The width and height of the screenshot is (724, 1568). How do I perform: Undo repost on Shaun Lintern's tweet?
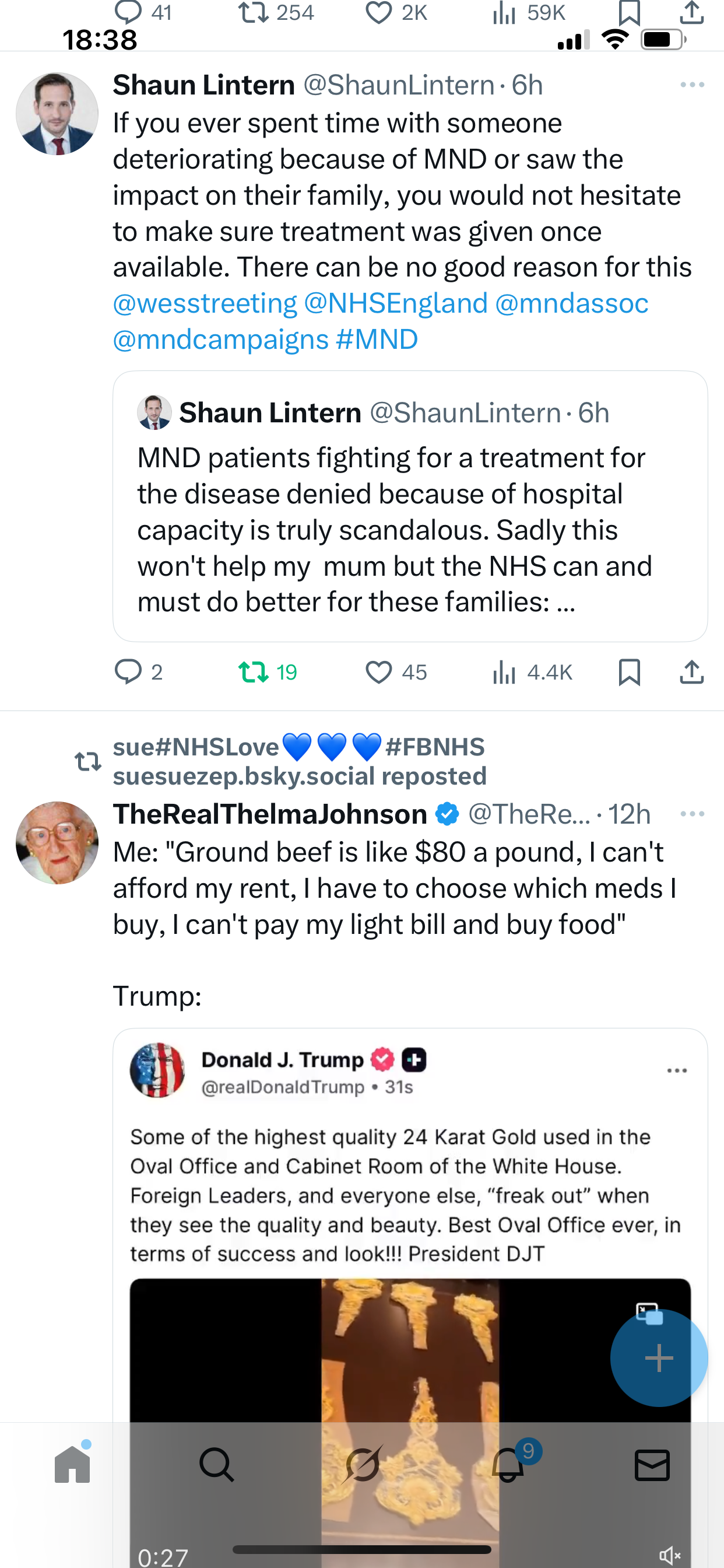[253, 672]
